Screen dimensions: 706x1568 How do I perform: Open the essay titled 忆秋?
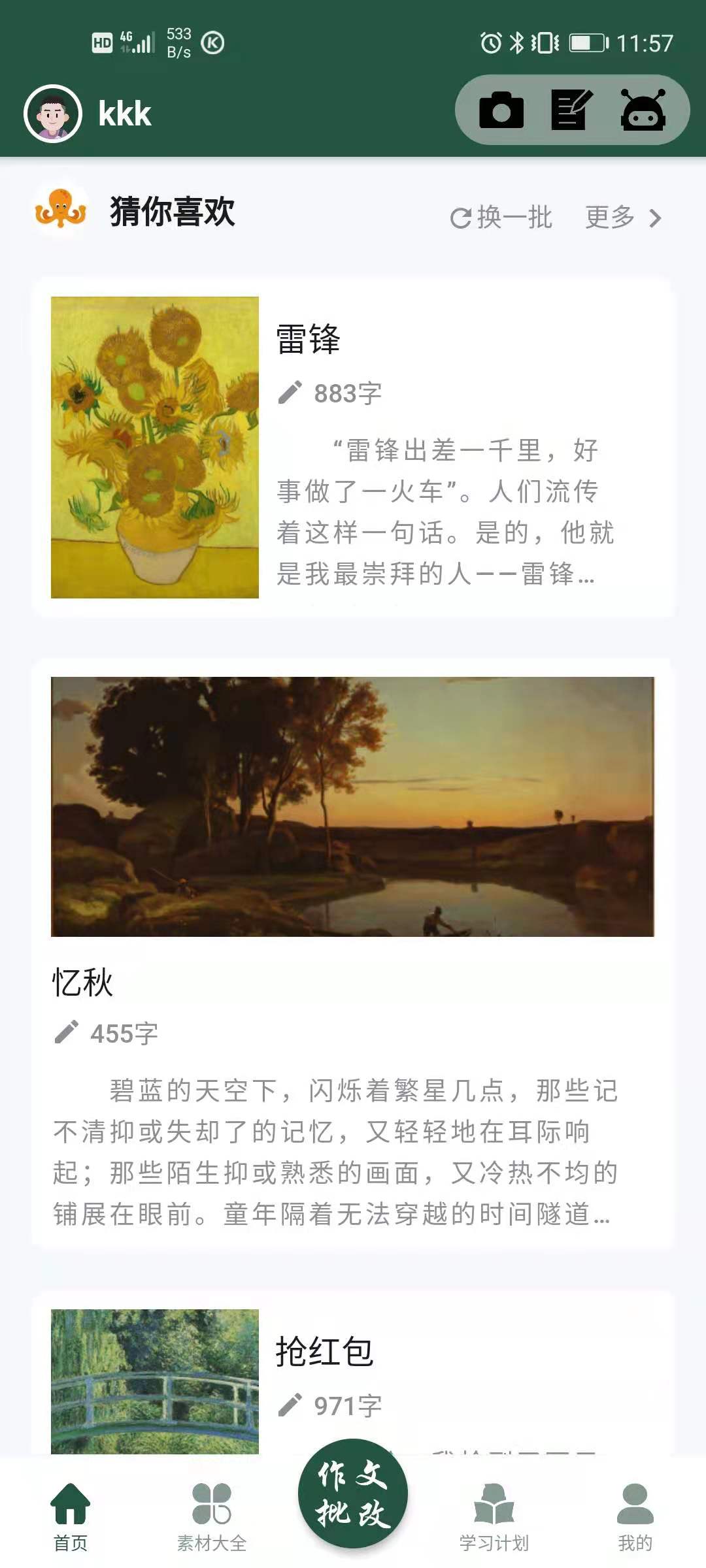pos(353,954)
